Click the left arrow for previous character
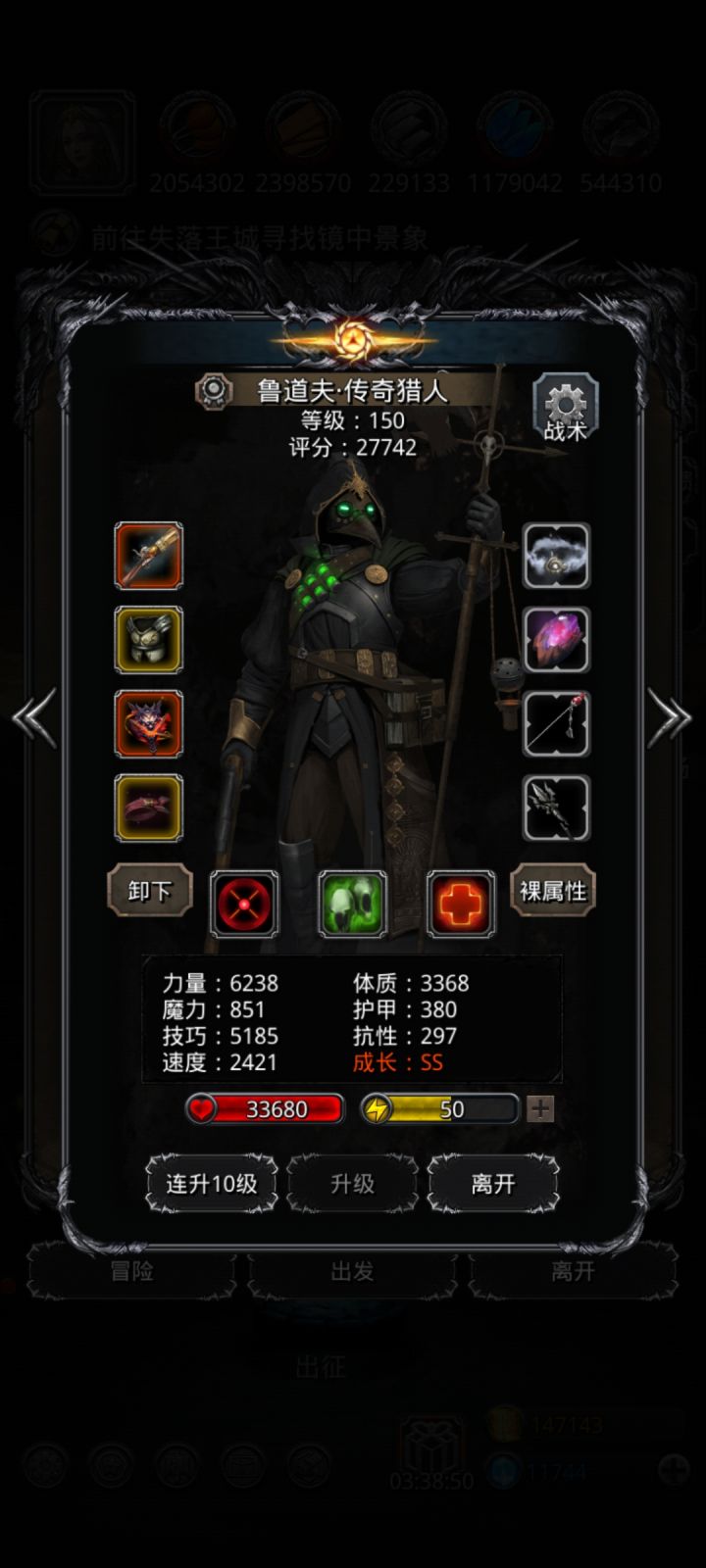Image resolution: width=706 pixels, height=1568 pixels. (33, 717)
